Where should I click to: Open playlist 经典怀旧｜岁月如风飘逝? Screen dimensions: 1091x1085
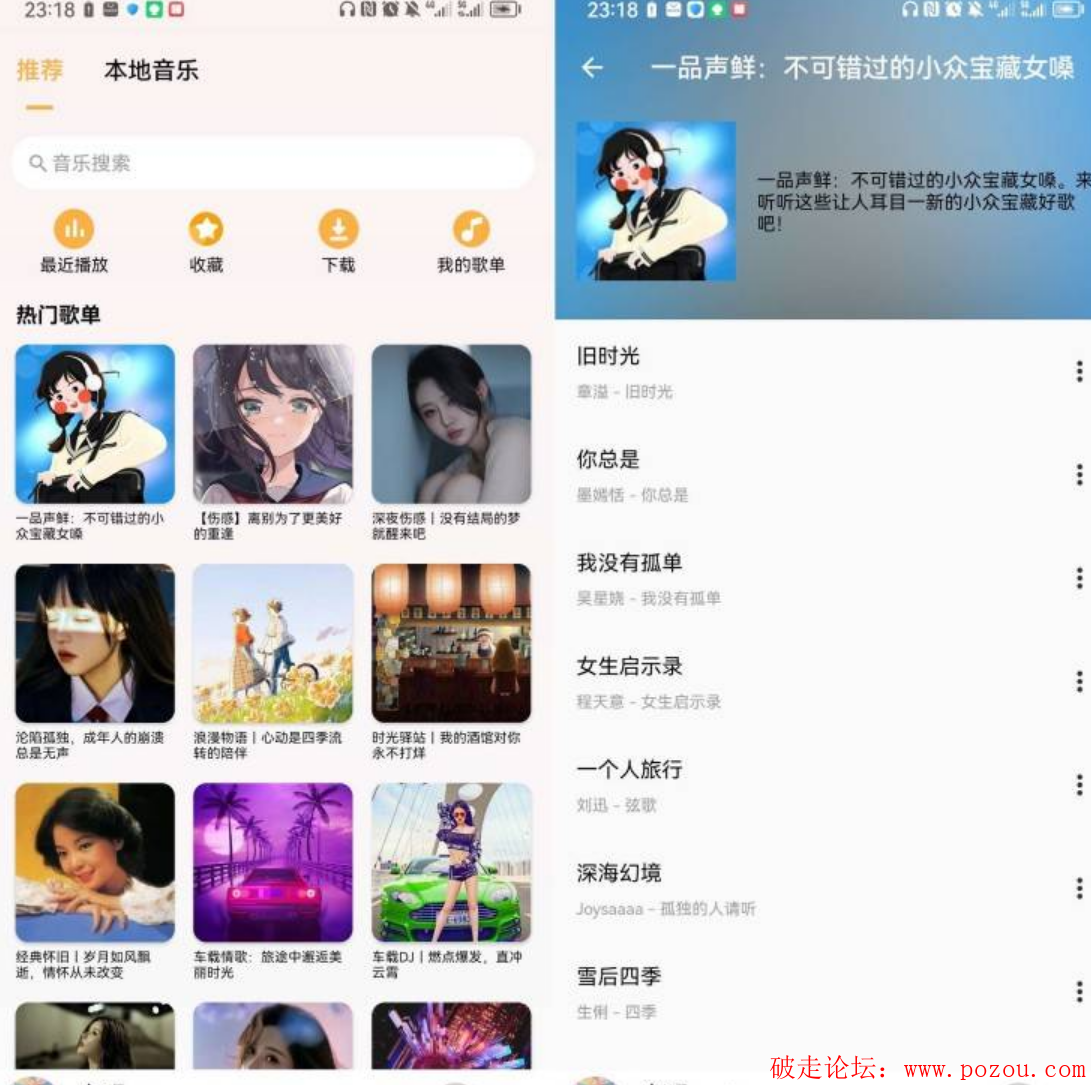[x=95, y=862]
